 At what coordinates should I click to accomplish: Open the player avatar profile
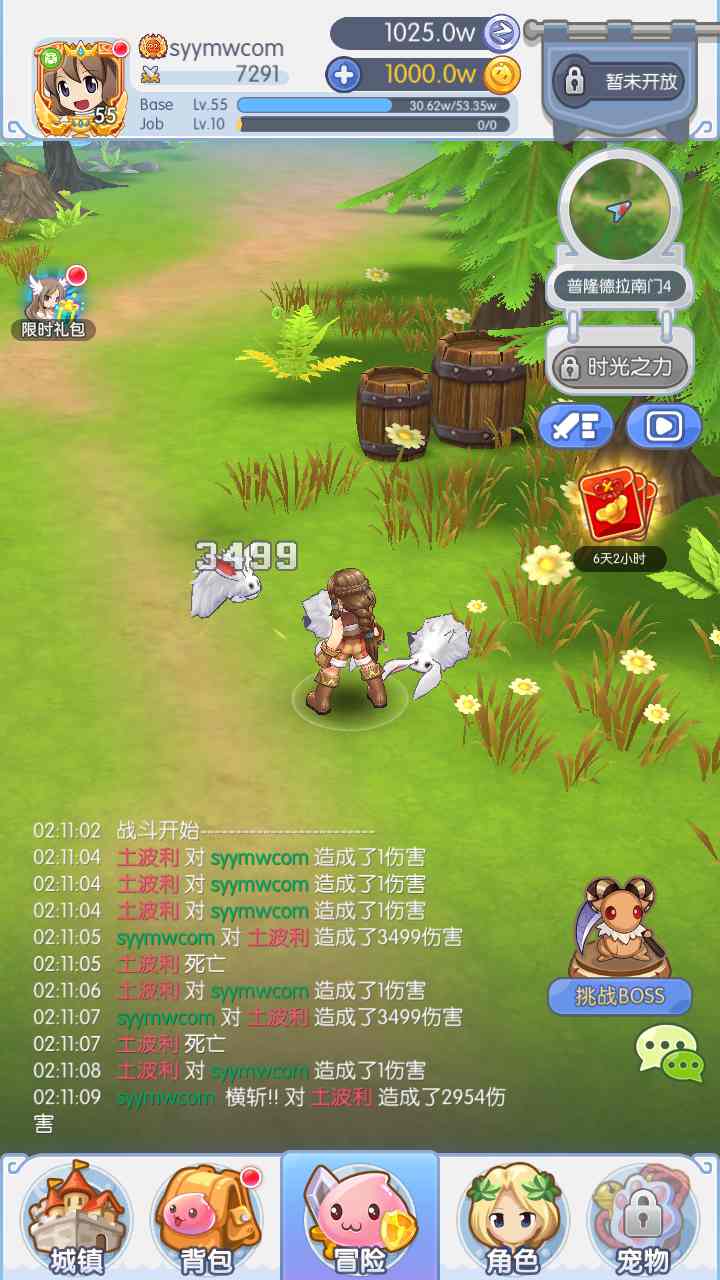coord(80,88)
